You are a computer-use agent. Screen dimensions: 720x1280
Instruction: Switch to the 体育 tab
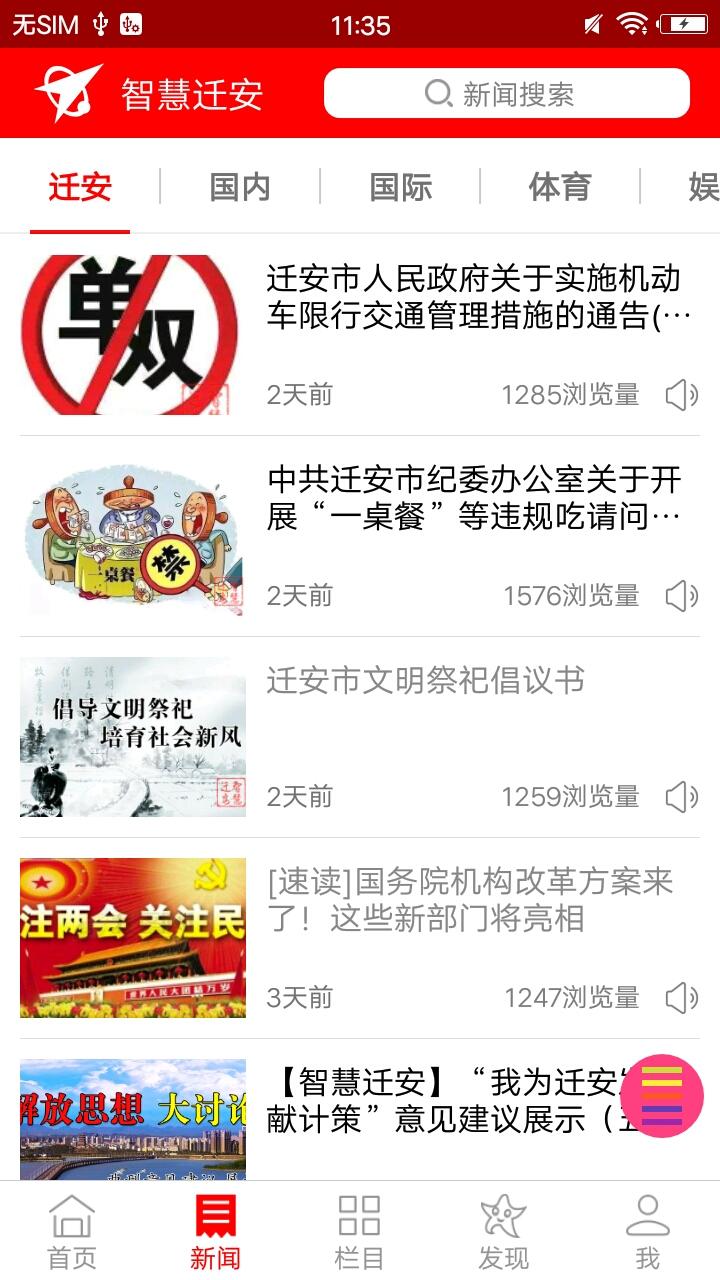[560, 187]
